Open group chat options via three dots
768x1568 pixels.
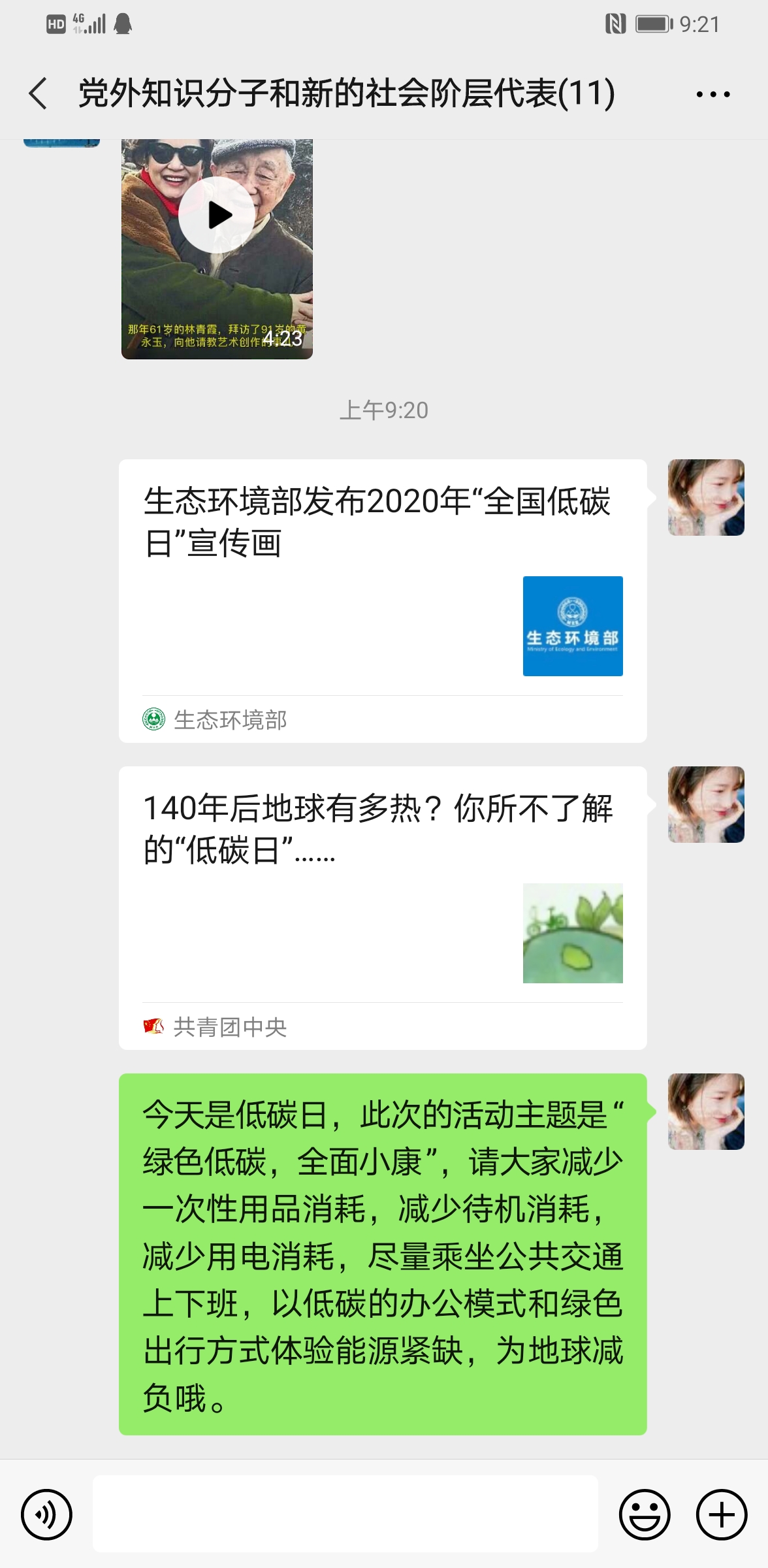pos(712,94)
